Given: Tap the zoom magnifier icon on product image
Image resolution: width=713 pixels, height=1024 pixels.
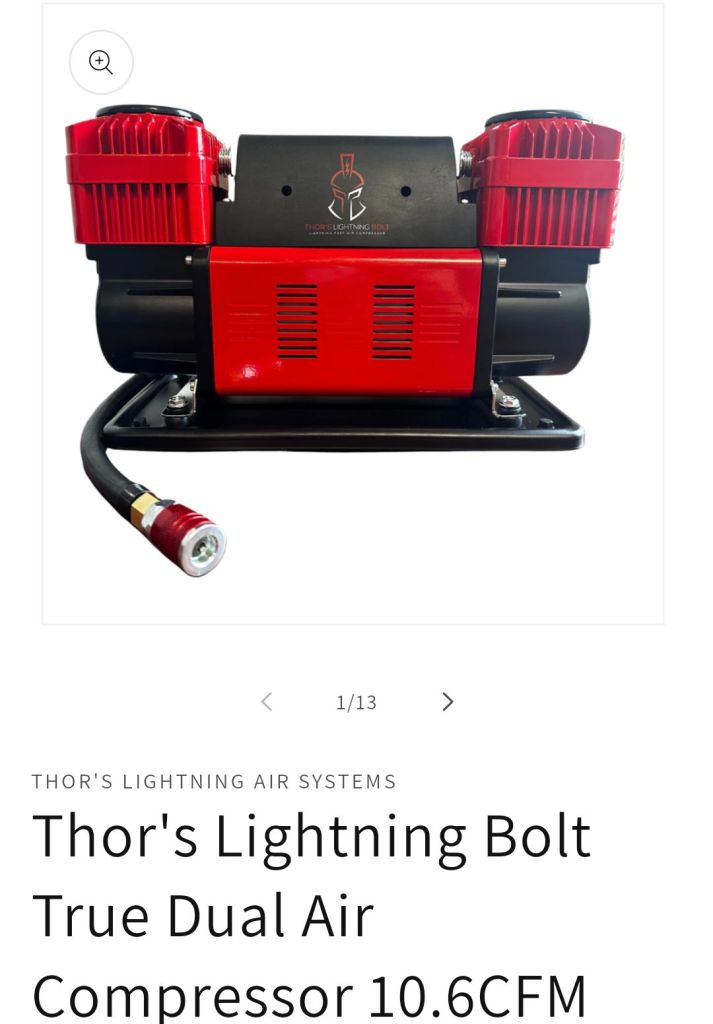Looking at the screenshot, I should tap(101, 62).
